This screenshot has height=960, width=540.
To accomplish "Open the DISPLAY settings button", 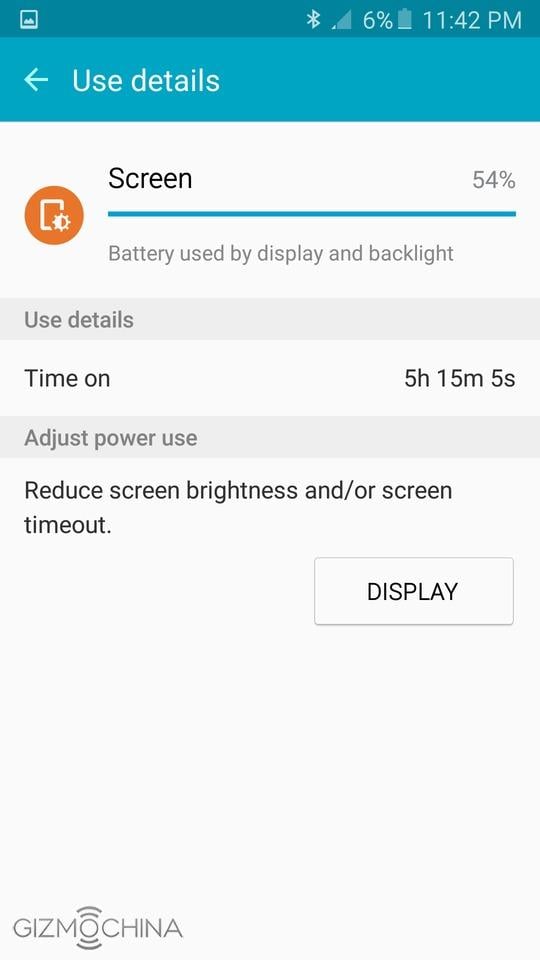I will point(414,591).
